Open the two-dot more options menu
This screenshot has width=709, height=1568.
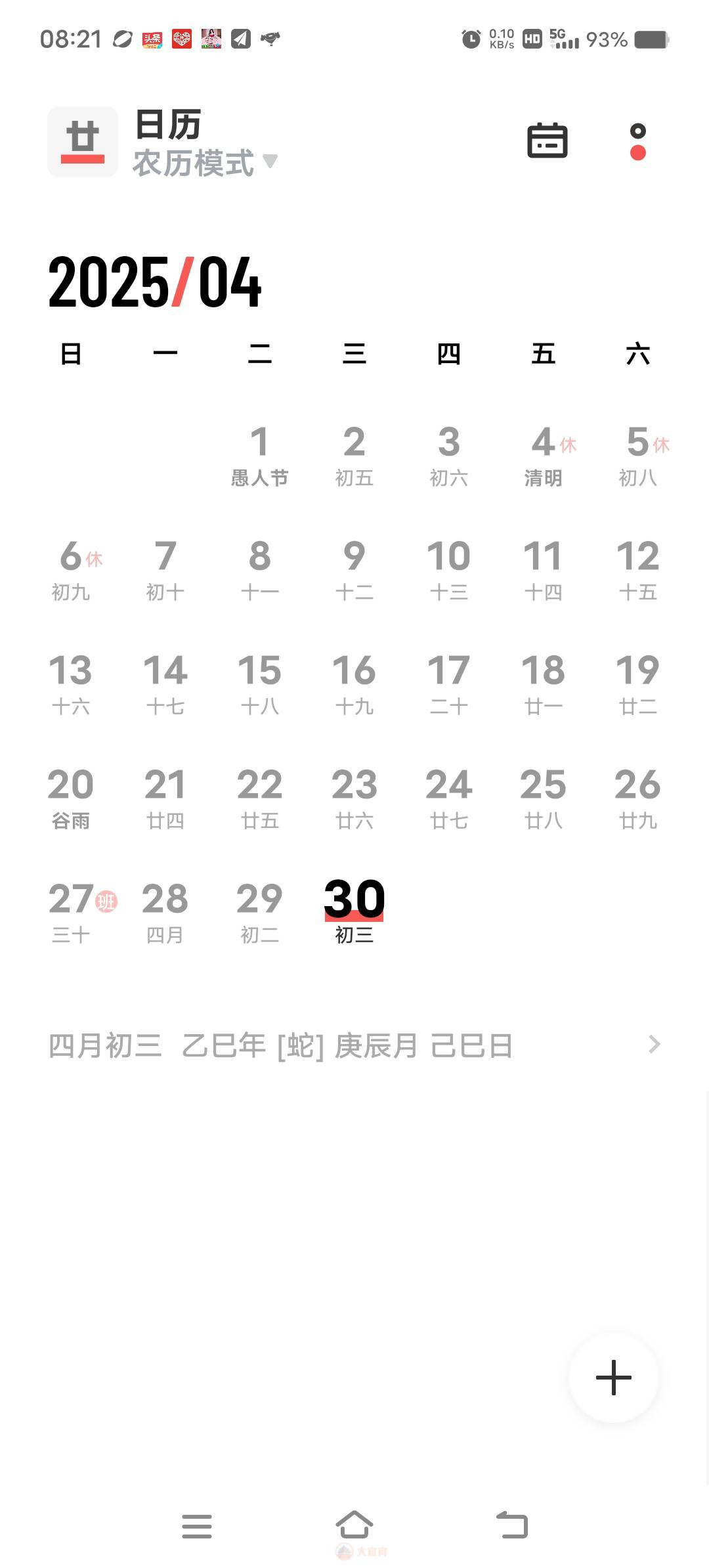tap(637, 142)
